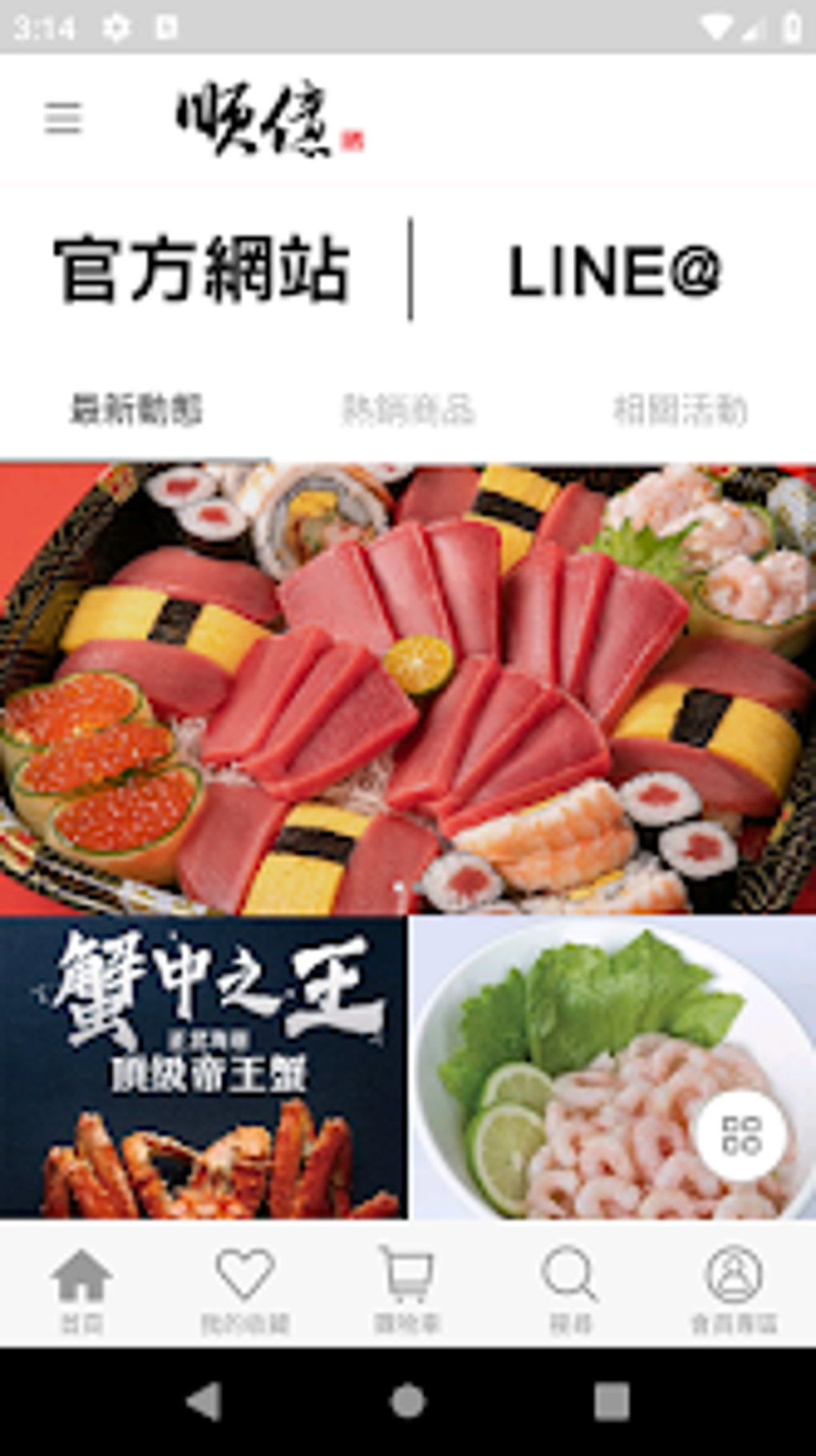The height and width of the screenshot is (1456, 816).
Task: Open the hamburger drawer menu
Action: (x=62, y=118)
